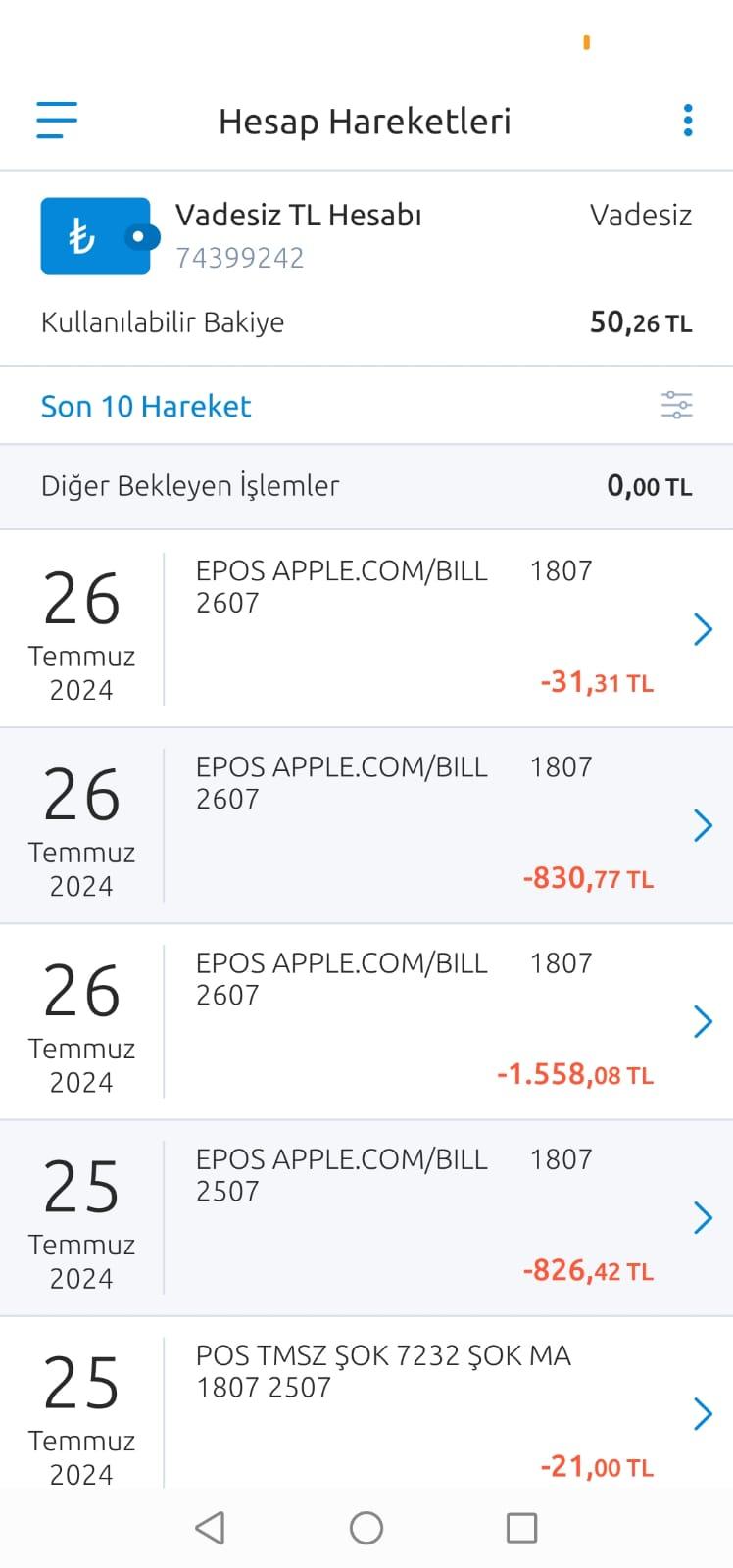Click the Kullanılabilir Bakiye amount 50,26 TL

point(641,321)
